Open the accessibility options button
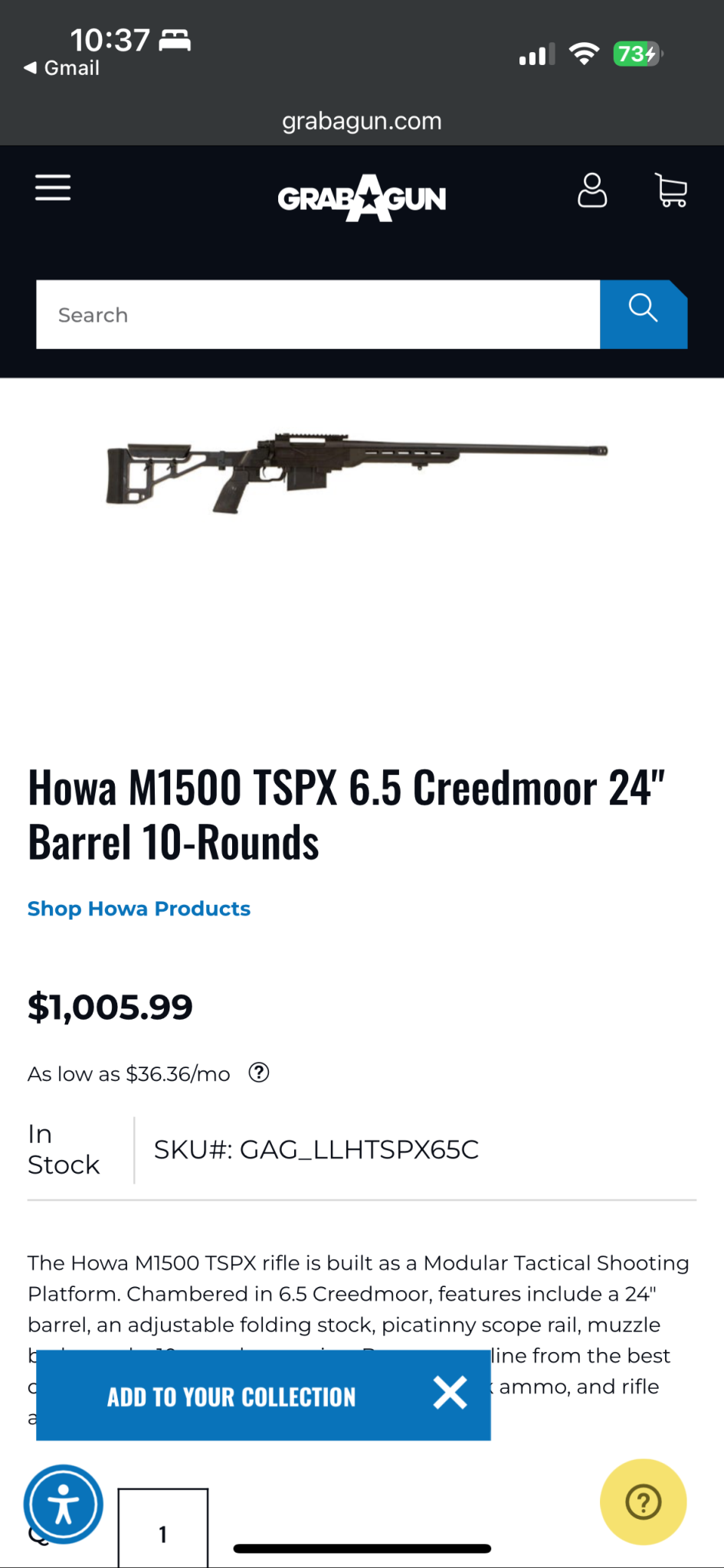 pos(64,1504)
